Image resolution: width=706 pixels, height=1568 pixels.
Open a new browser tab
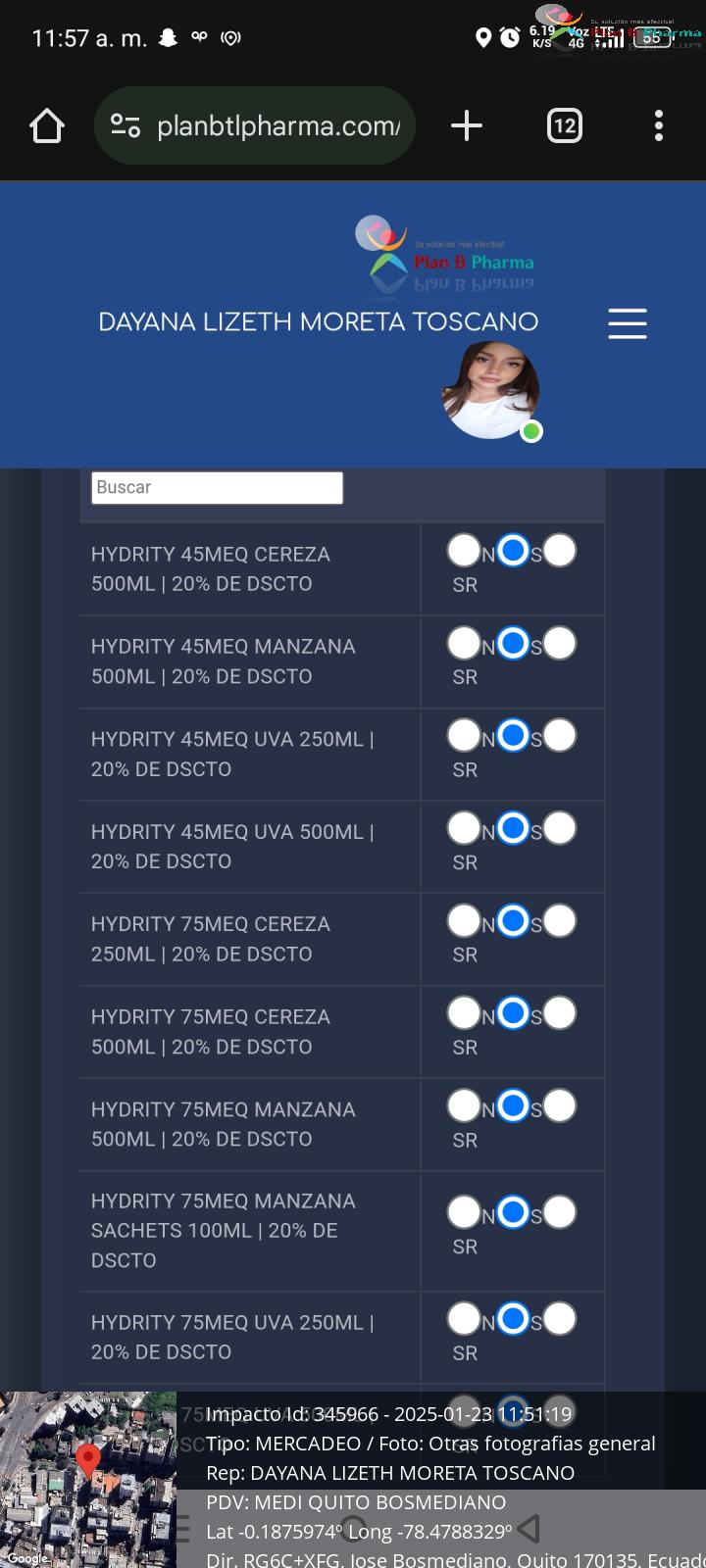click(x=467, y=125)
